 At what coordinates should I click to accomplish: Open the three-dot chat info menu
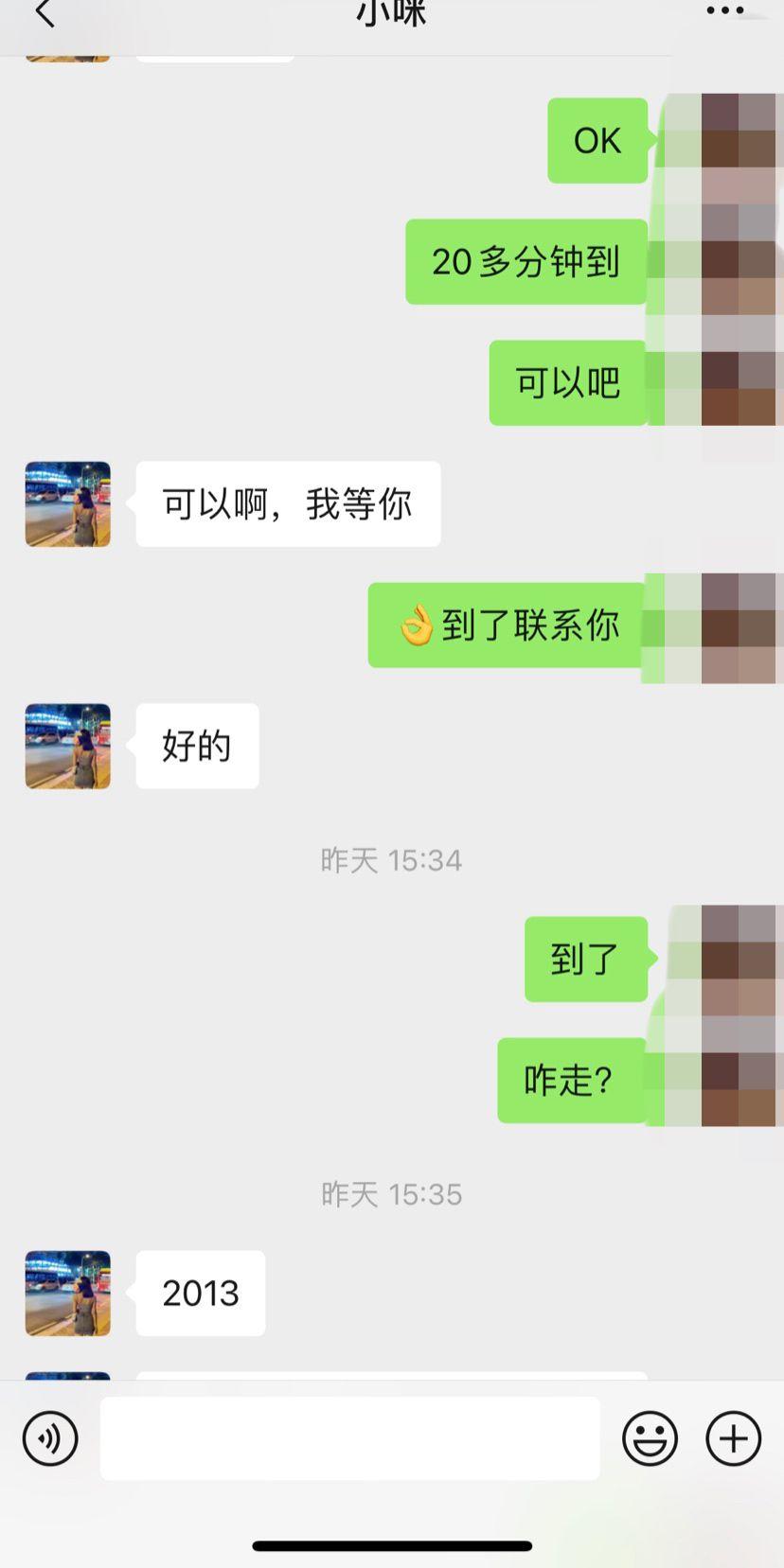tap(724, 11)
